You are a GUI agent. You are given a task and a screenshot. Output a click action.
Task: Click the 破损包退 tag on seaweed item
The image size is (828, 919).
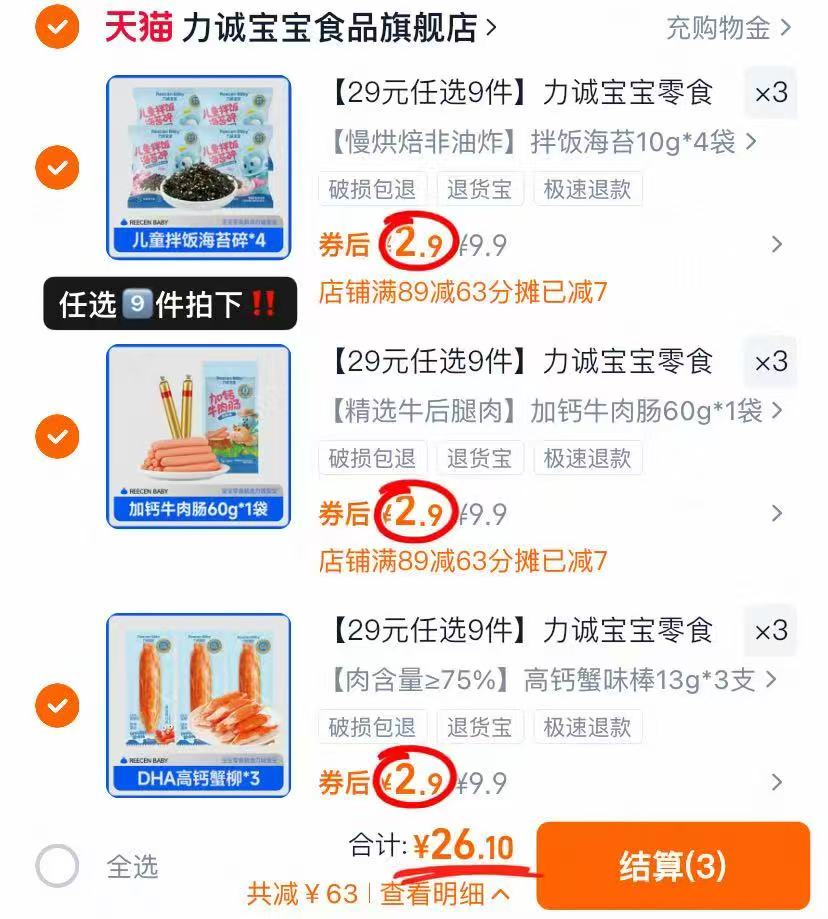[x=374, y=190]
